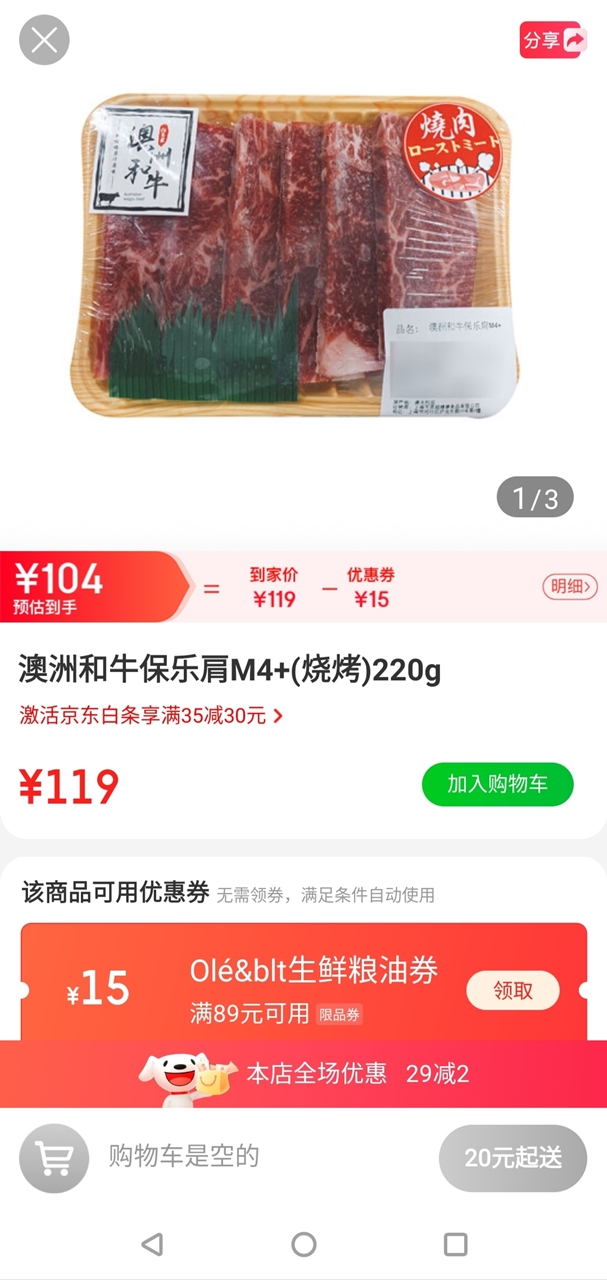
Task: Open the 明细 price breakdown
Action: 570,587
